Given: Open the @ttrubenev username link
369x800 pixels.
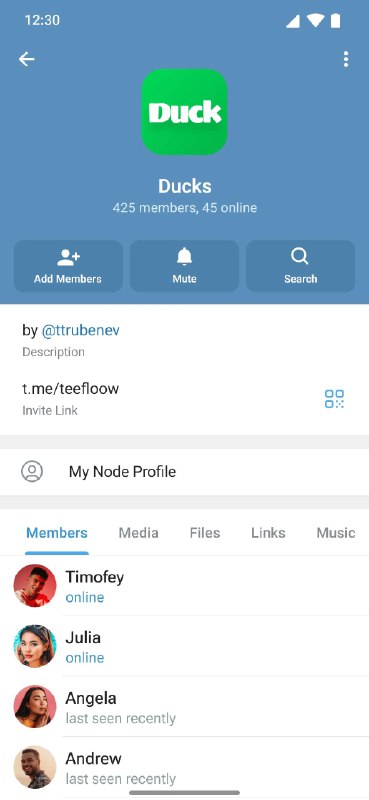Looking at the screenshot, I should pos(81,331).
